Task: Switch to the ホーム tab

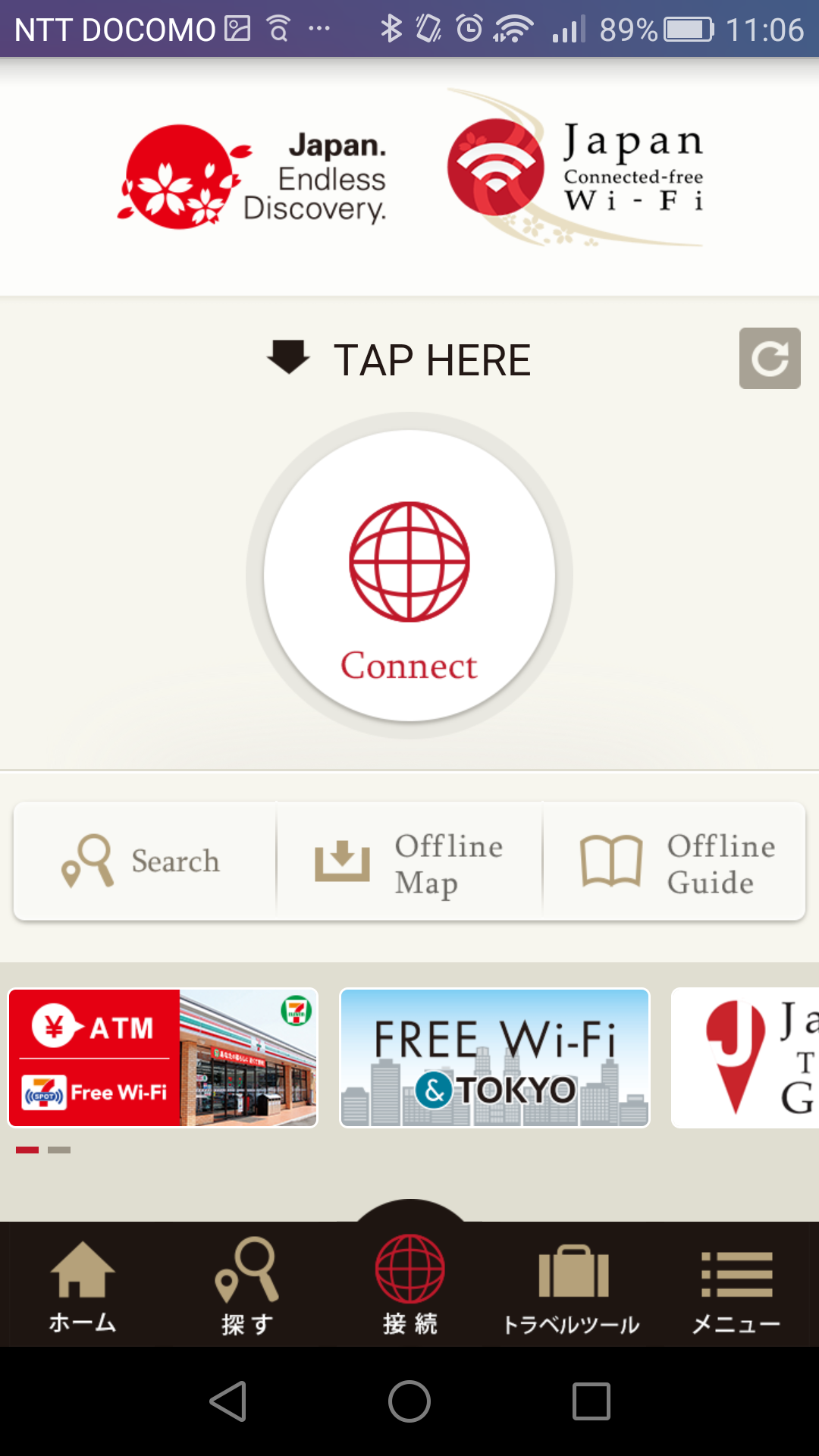Action: point(82,1285)
